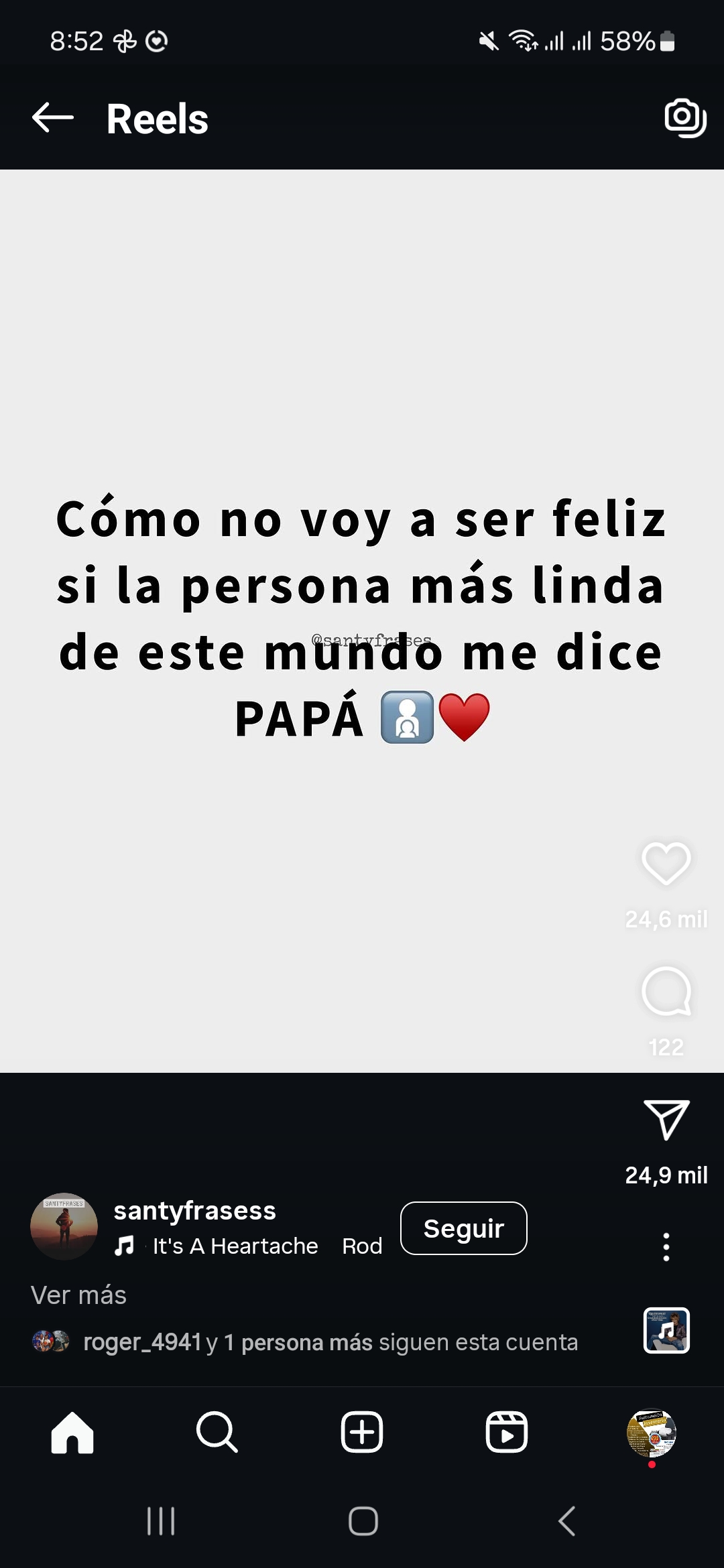
Task: Open santyfrasess profile picture
Action: pos(64,1226)
